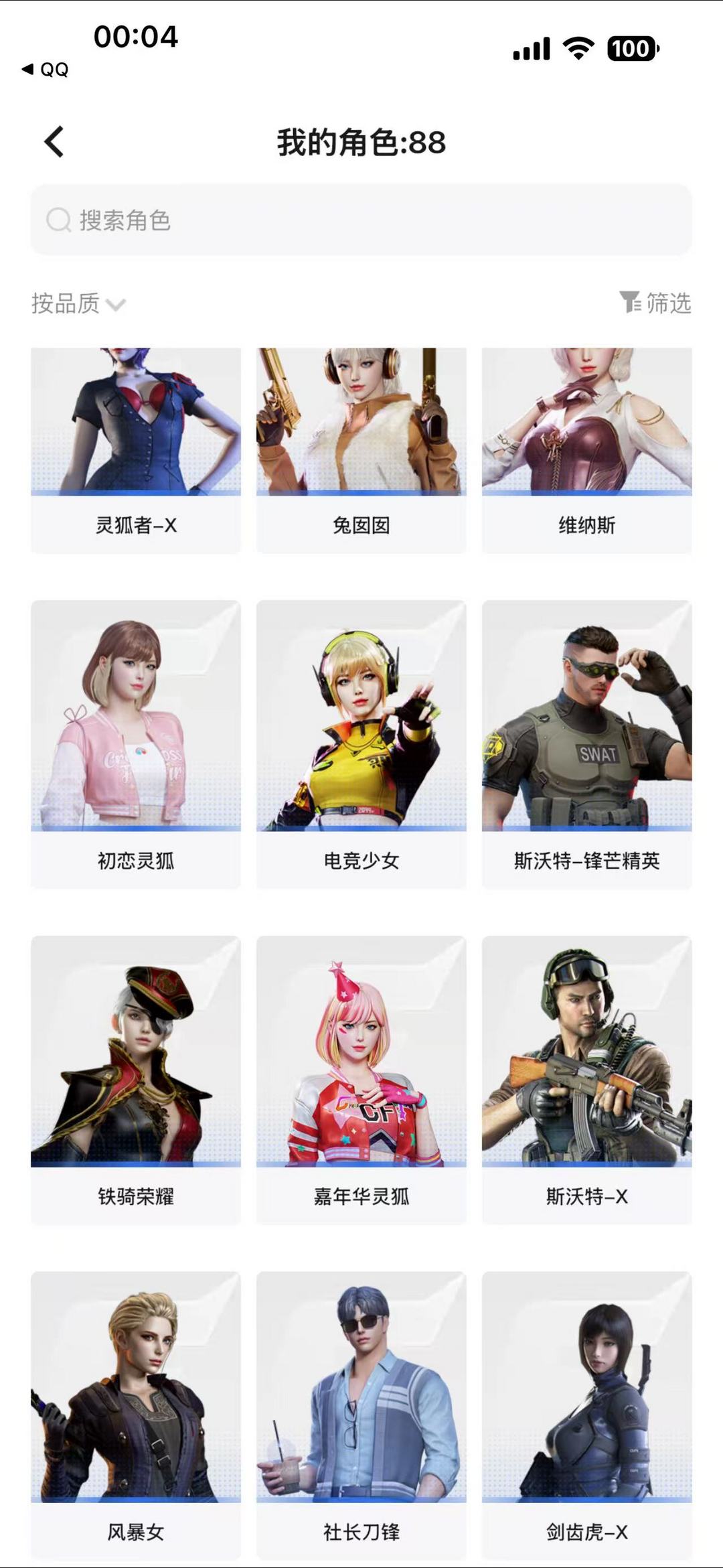Tap the funnel symbol next to 筛选 text

(x=630, y=303)
